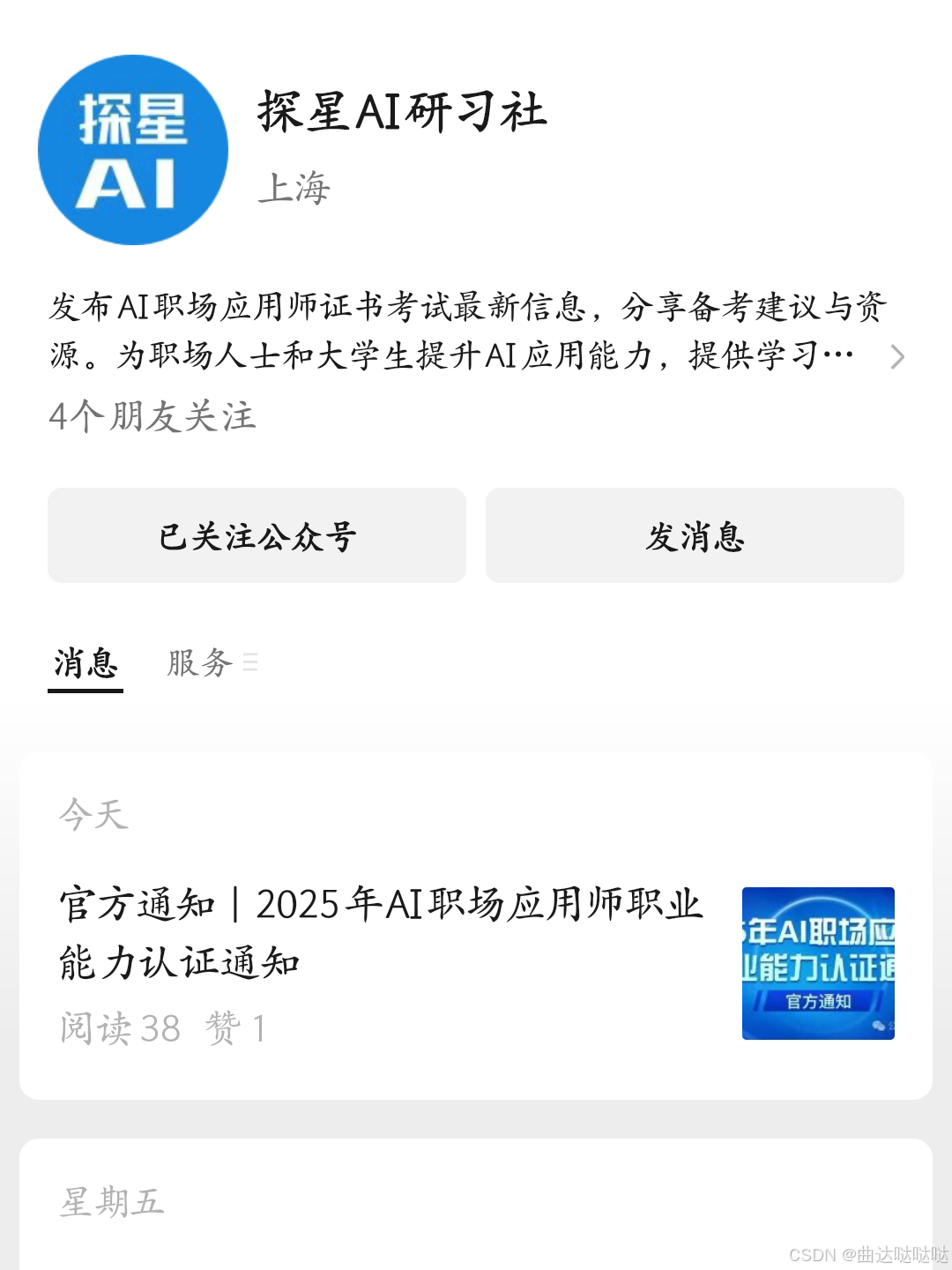Tap the 已关注公众号 button
This screenshot has height=1270, width=952.
tap(257, 535)
